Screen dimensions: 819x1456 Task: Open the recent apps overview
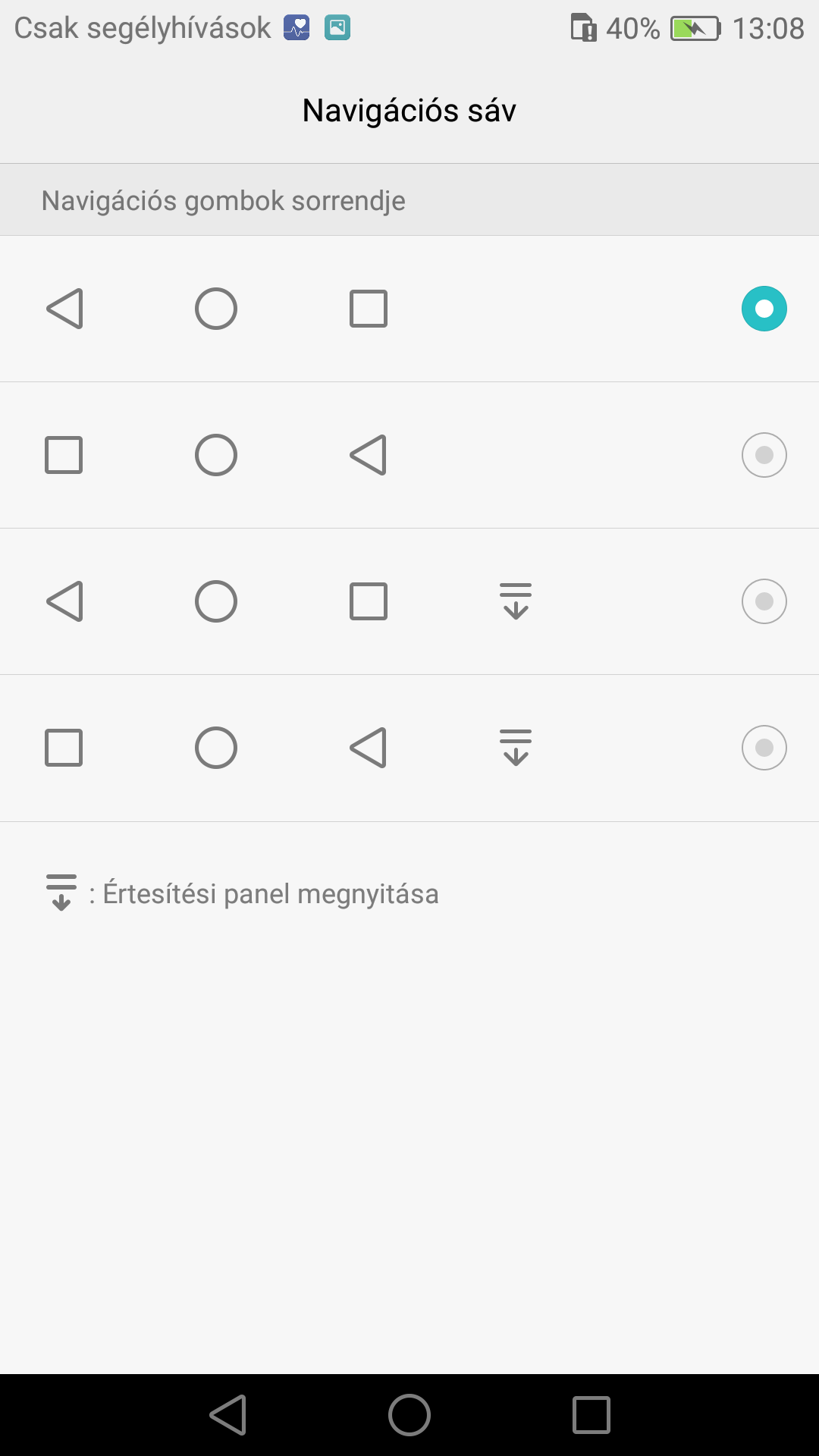coord(591,1415)
